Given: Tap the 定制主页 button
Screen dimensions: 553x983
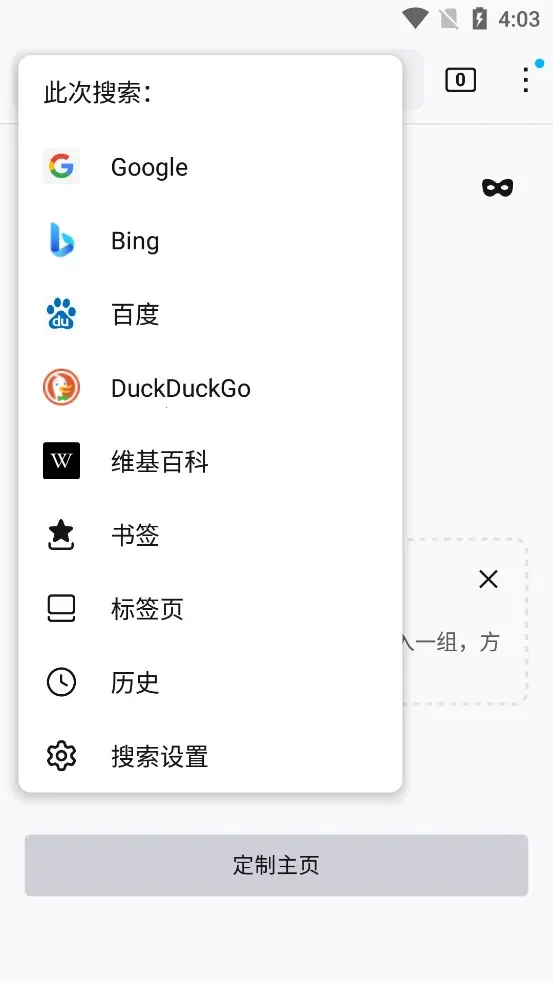Looking at the screenshot, I should coord(276,865).
